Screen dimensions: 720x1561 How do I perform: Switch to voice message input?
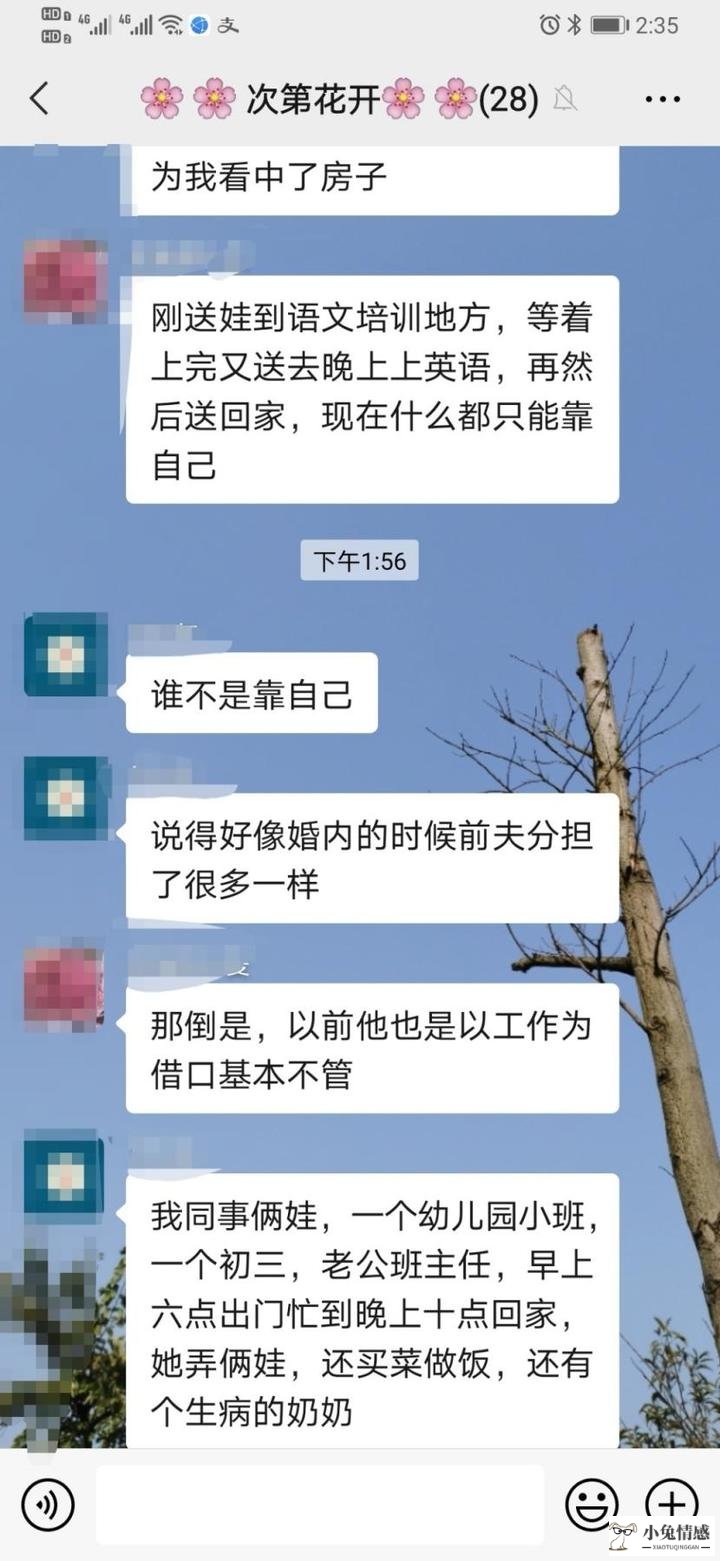point(49,1502)
